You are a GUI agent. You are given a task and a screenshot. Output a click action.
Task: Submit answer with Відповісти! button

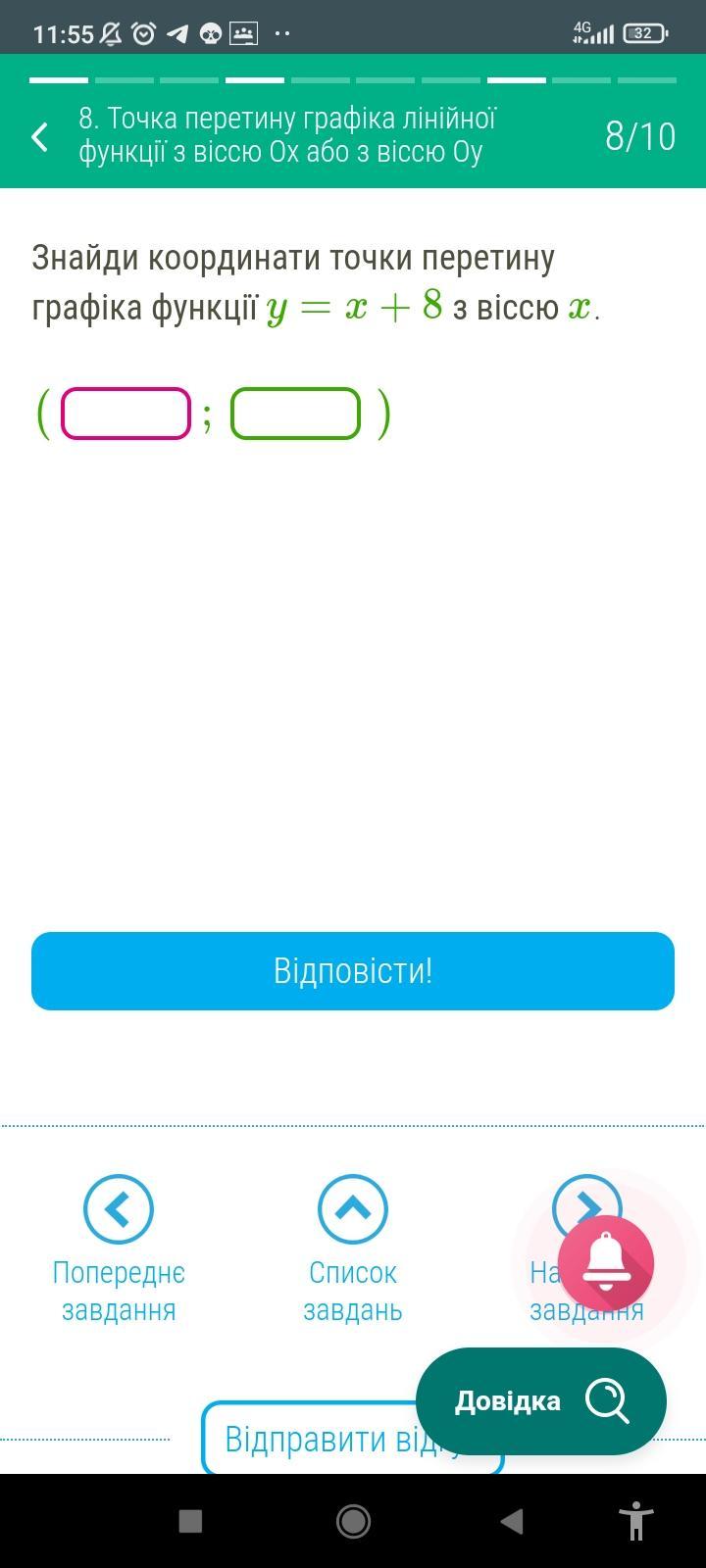[353, 971]
